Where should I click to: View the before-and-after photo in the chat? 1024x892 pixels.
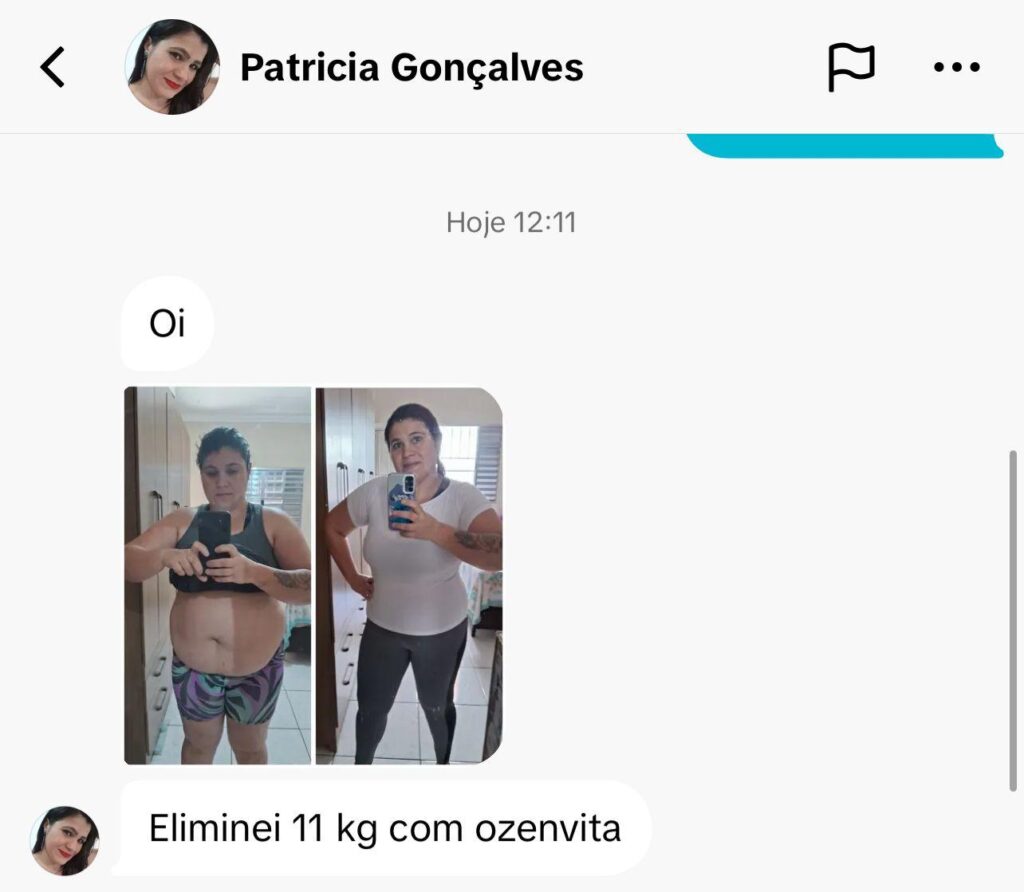313,576
